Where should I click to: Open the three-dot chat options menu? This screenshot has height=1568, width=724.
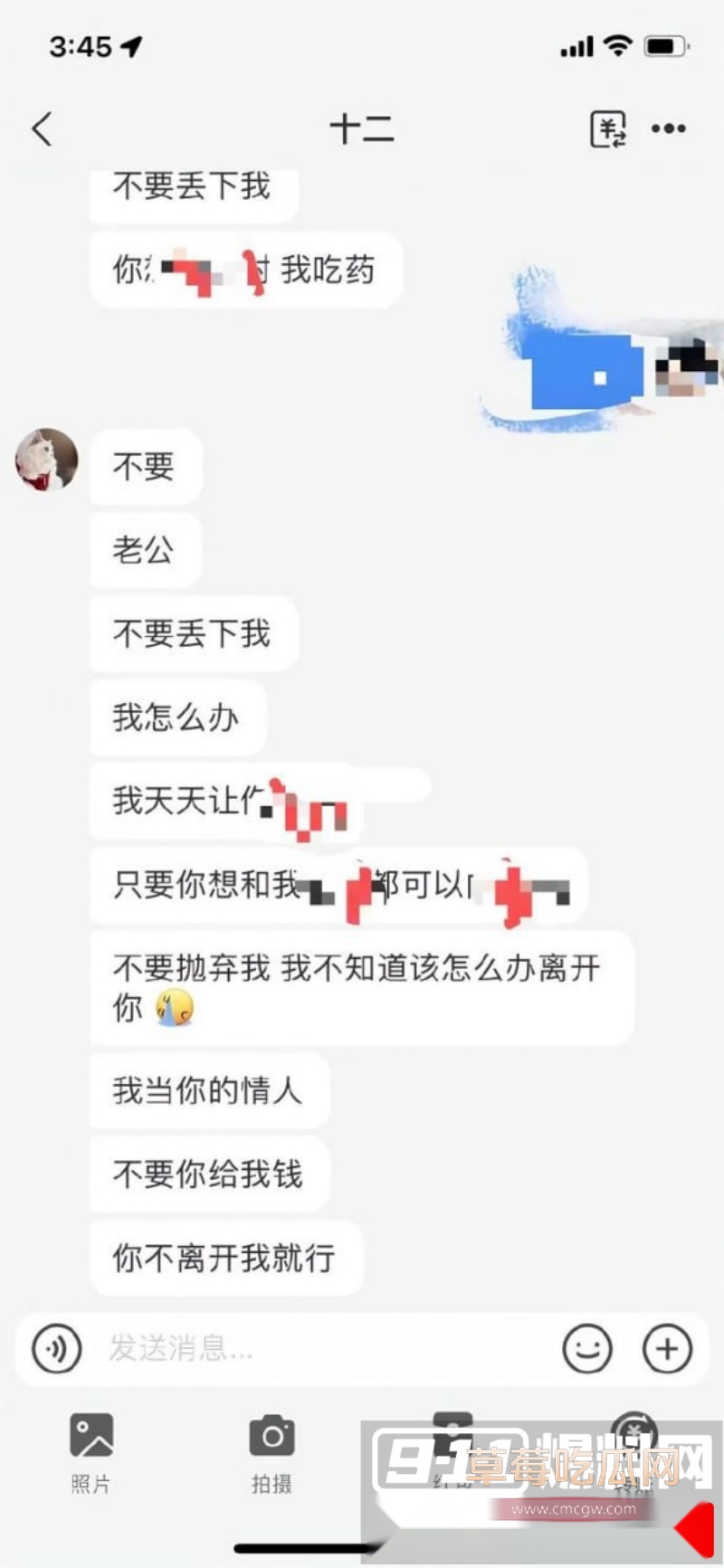[668, 128]
